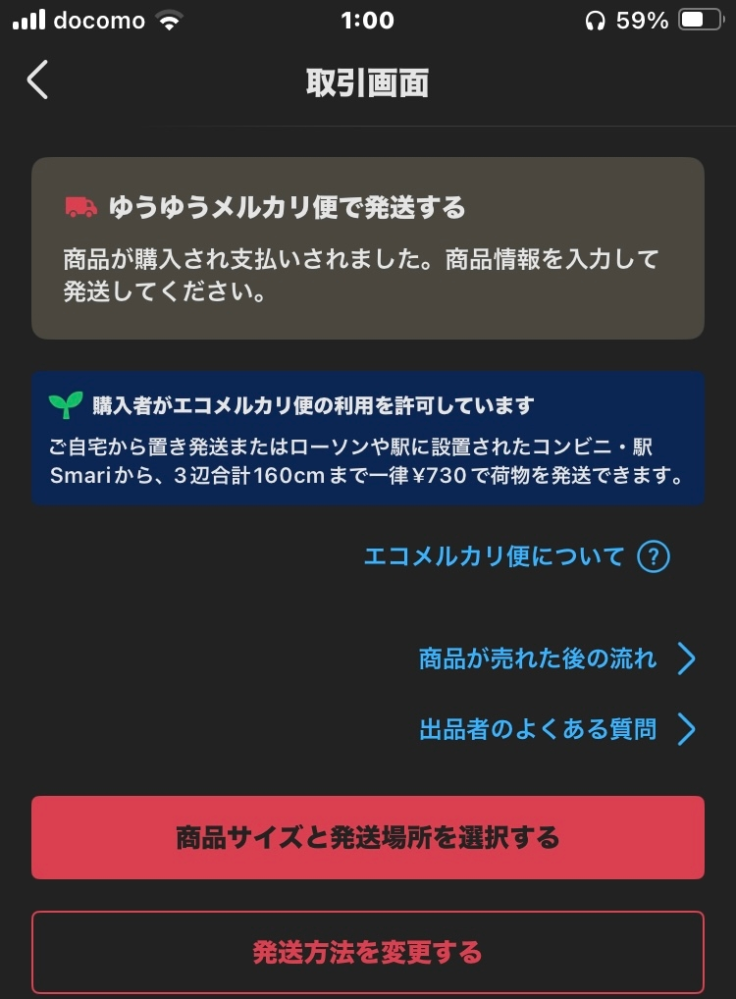Open 出品者のよくある質問
This screenshot has width=736, height=999.
click(x=555, y=730)
